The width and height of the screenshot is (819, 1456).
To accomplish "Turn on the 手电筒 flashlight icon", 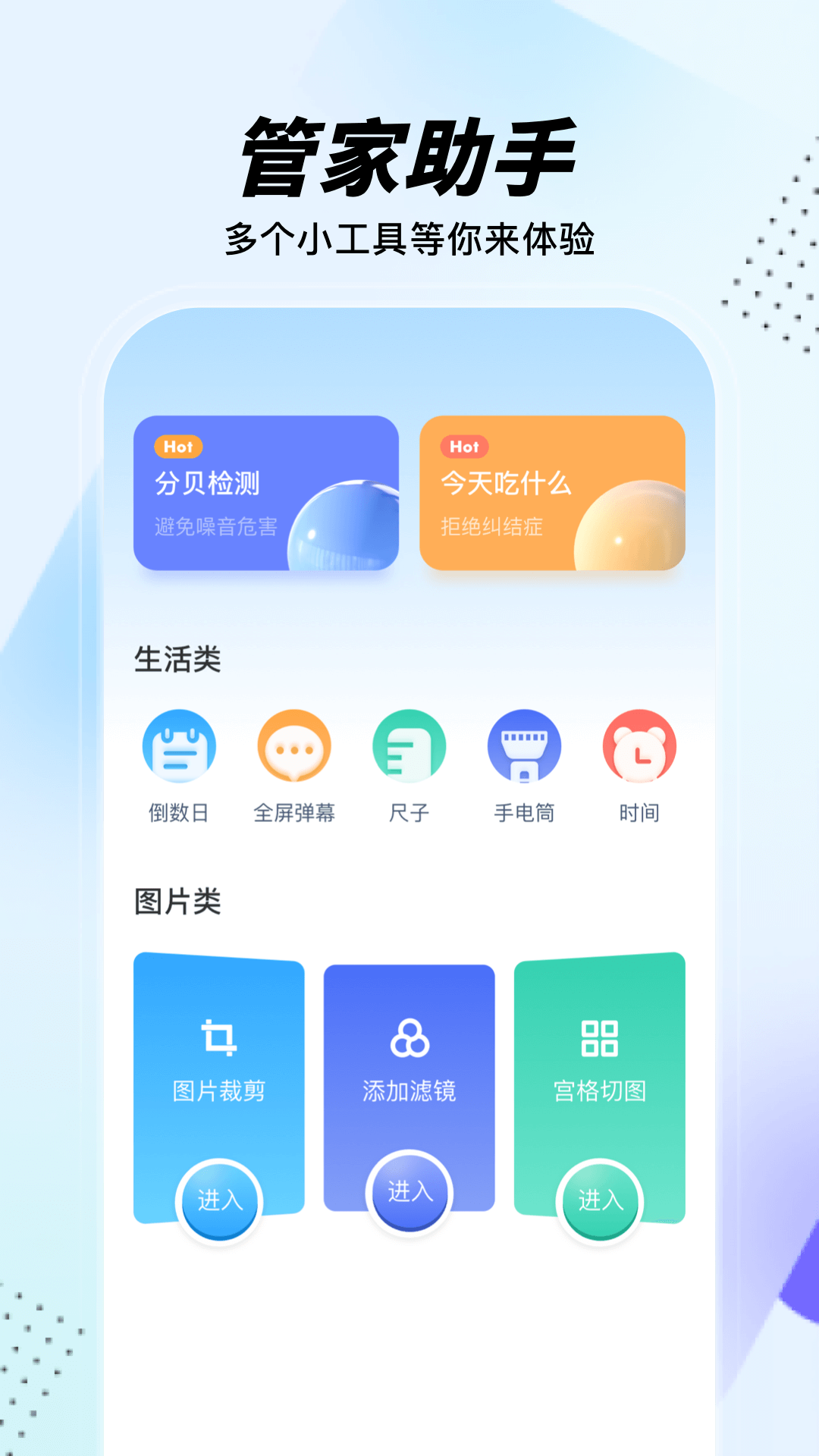I will pyautogui.click(x=523, y=747).
